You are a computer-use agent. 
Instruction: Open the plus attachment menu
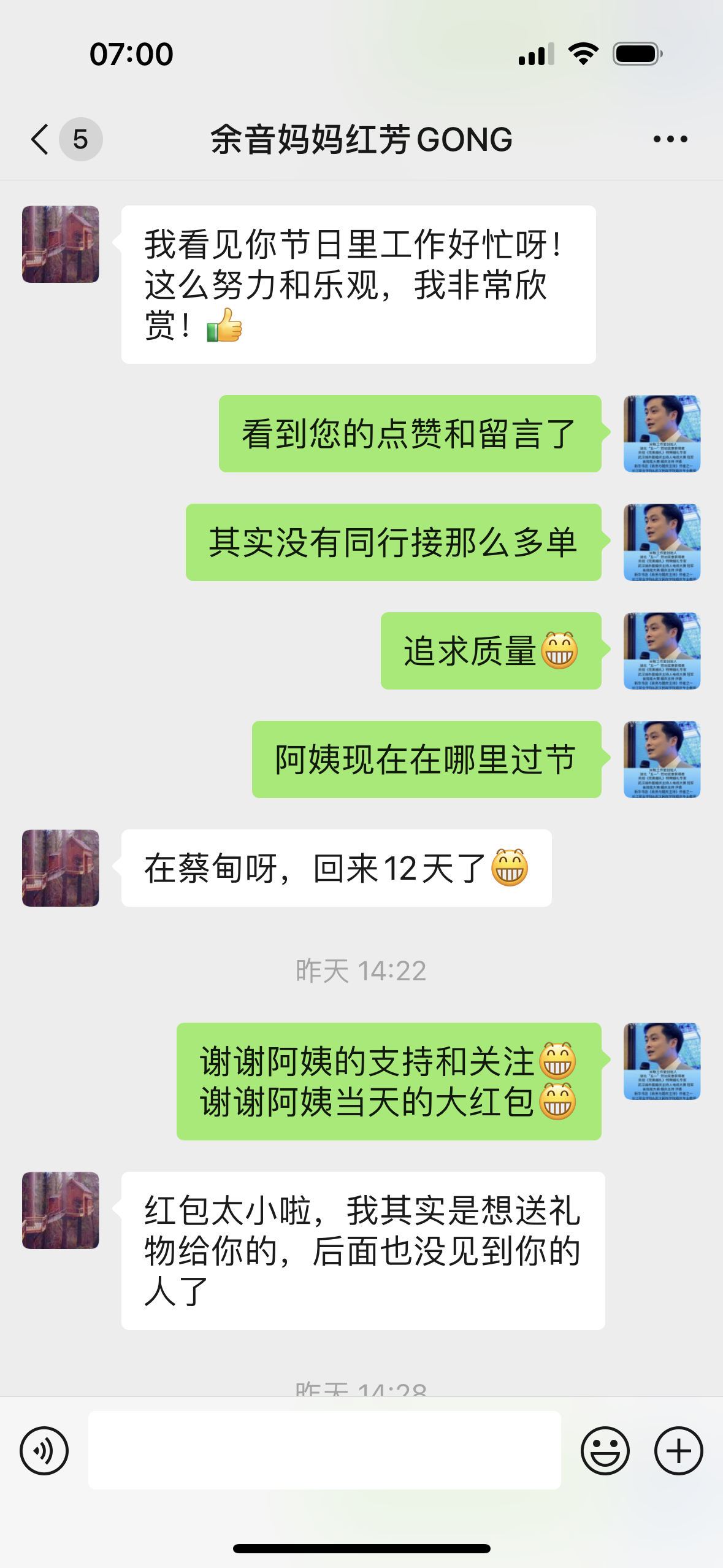pyautogui.click(x=678, y=1450)
